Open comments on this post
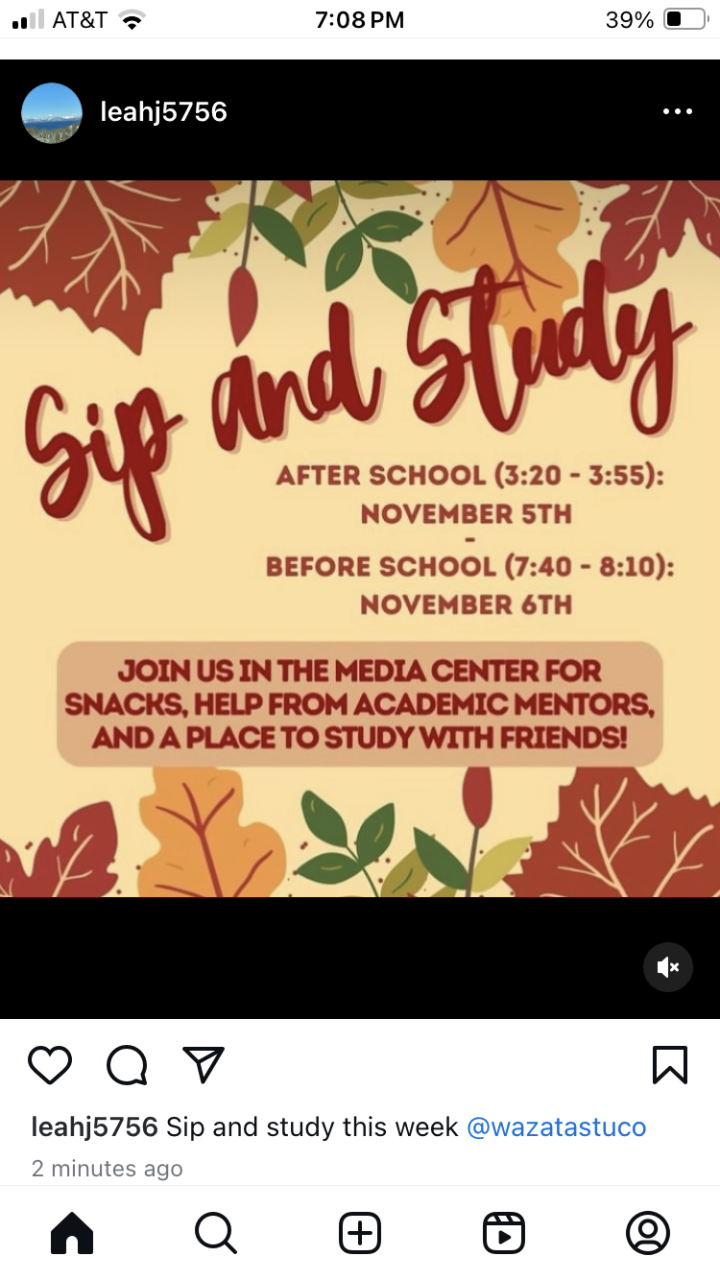The image size is (720, 1280). (x=127, y=1065)
